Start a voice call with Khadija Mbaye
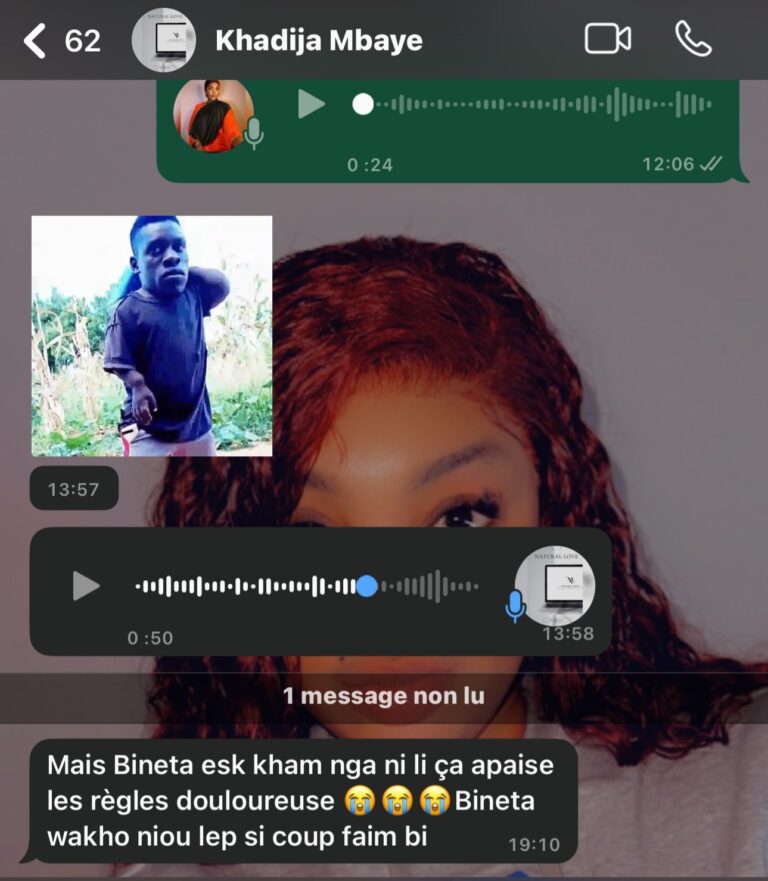This screenshot has width=768, height=881. coord(693,40)
